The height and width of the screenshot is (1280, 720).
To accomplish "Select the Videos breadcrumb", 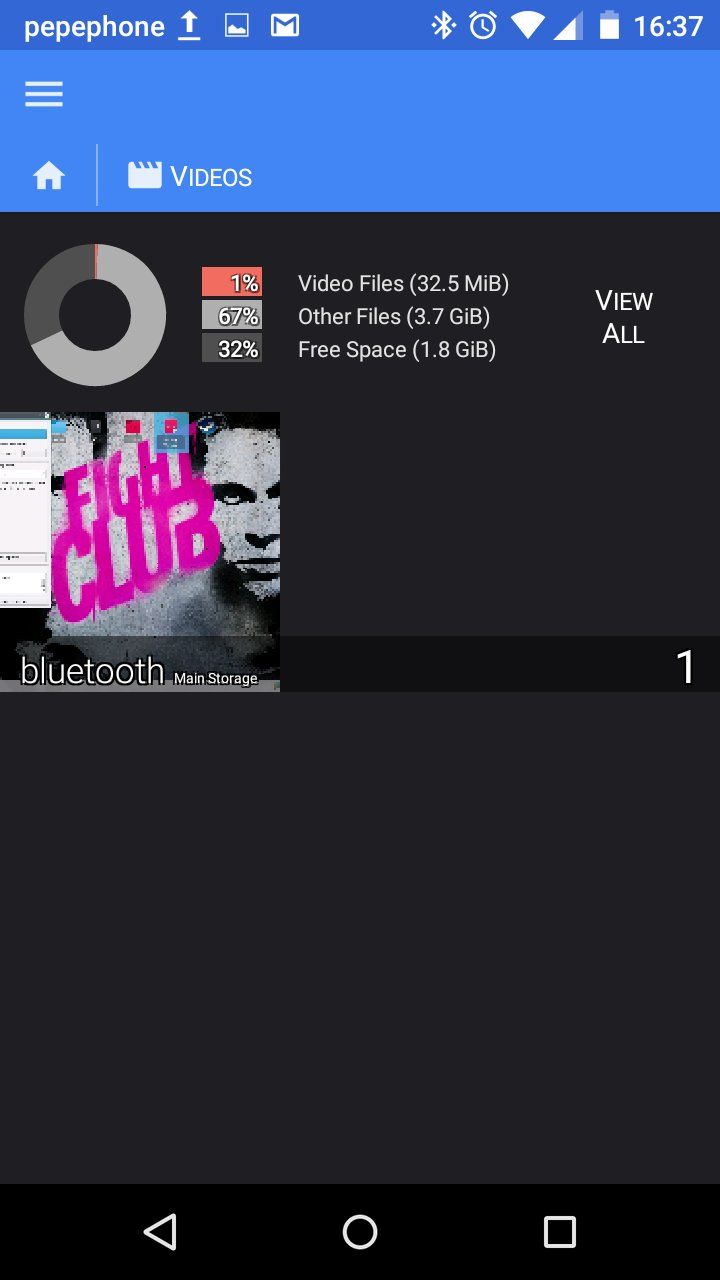I will pyautogui.click(x=190, y=177).
